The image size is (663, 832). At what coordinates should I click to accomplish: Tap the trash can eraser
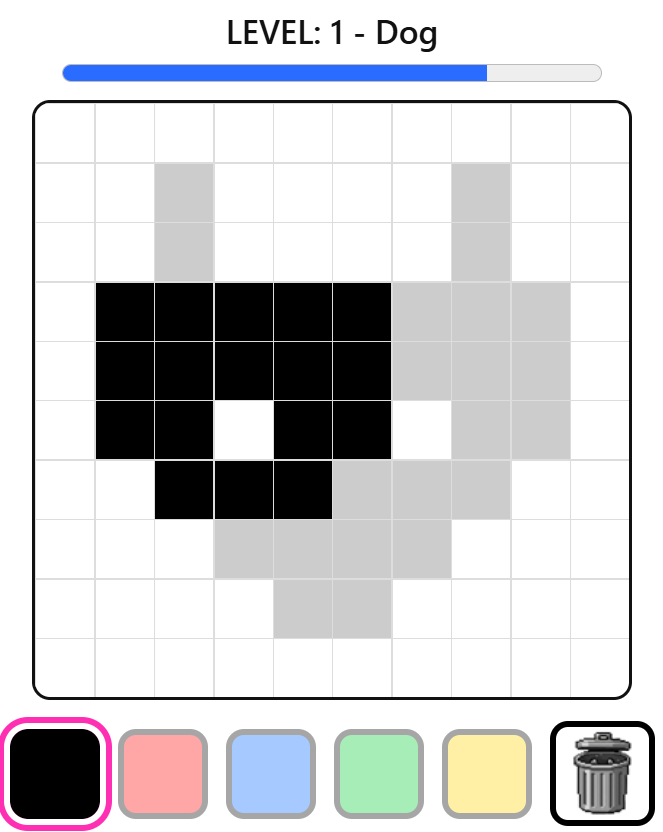click(602, 773)
